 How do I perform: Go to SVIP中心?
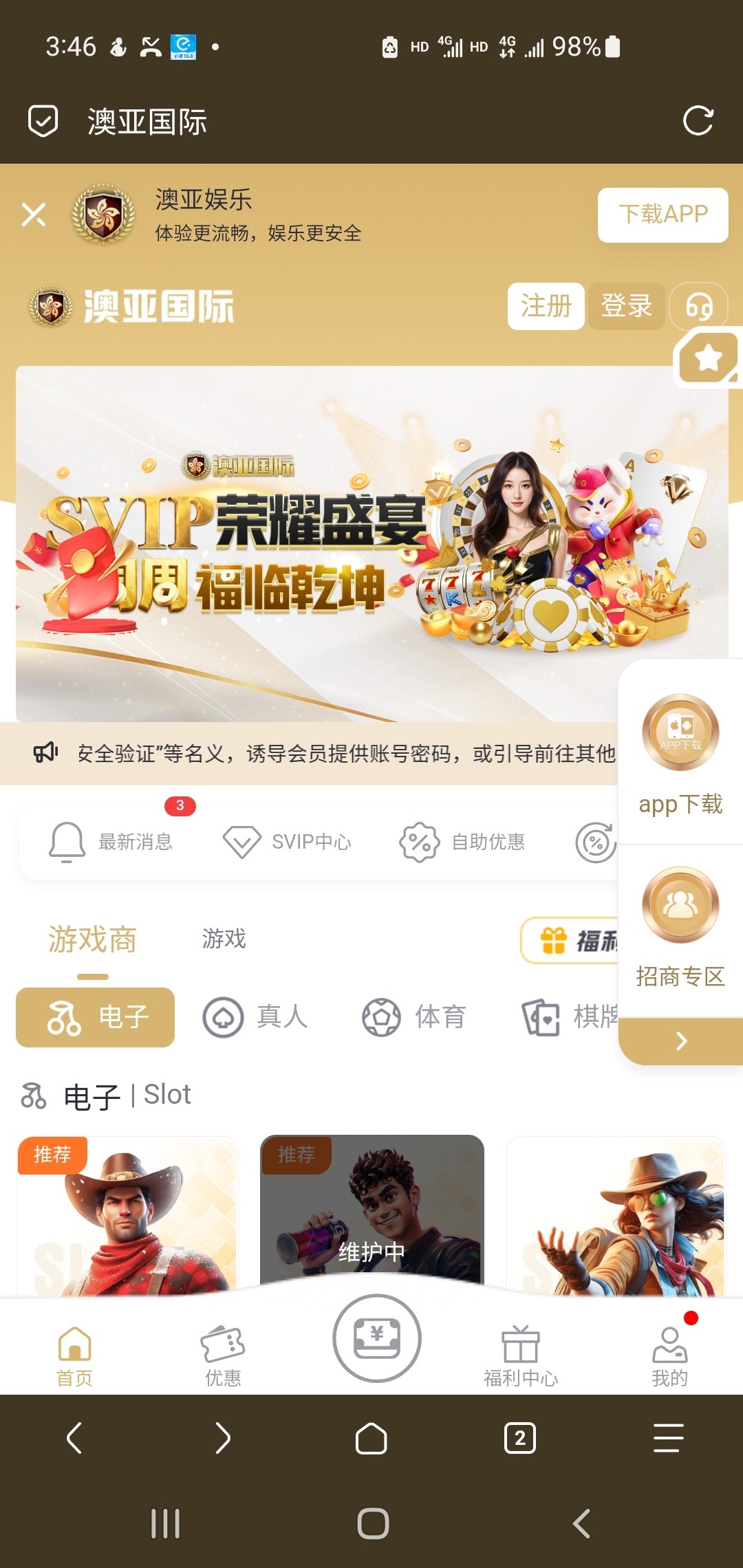pyautogui.click(x=288, y=841)
